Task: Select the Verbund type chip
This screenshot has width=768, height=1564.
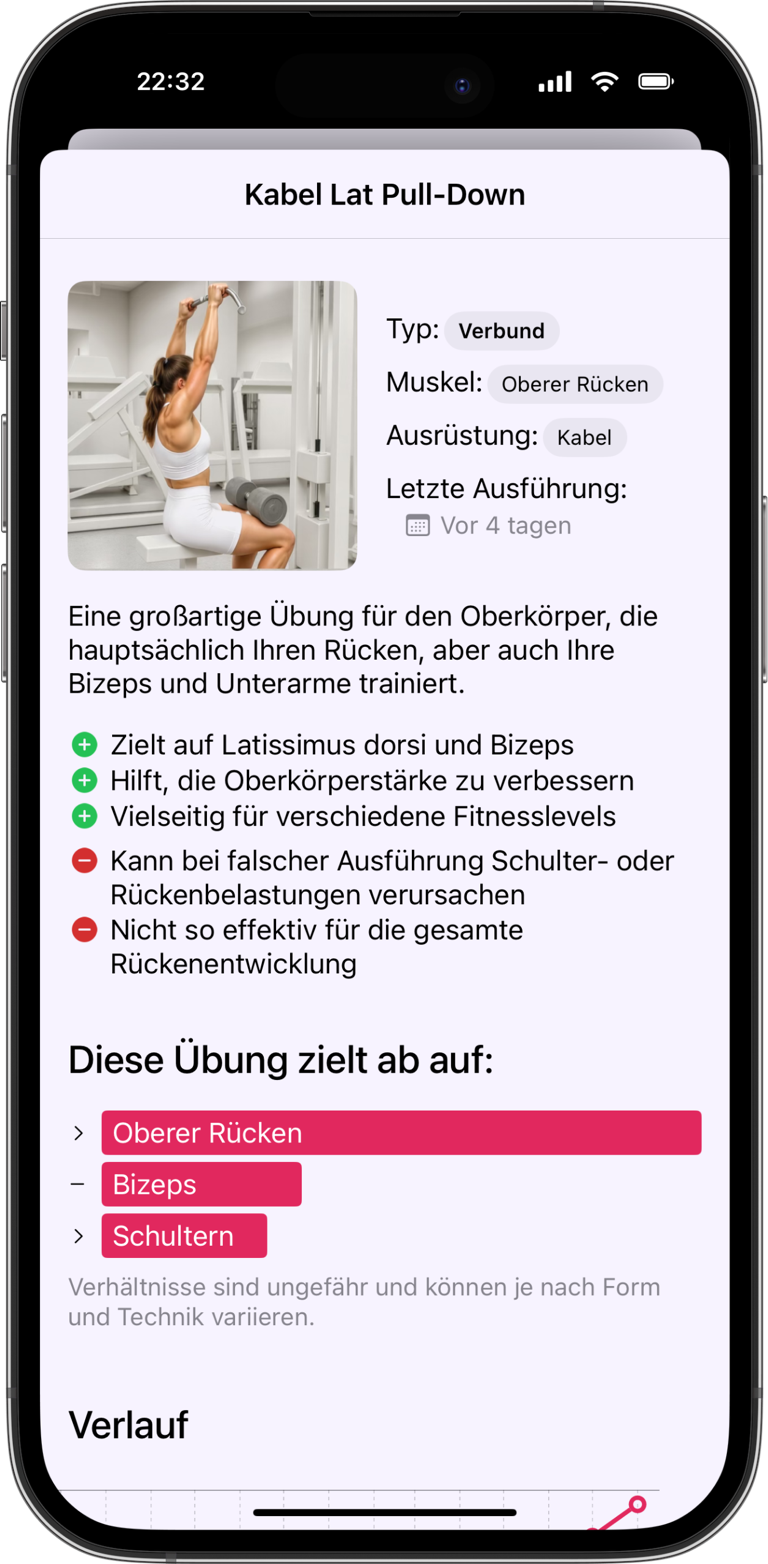Action: pyautogui.click(x=501, y=331)
